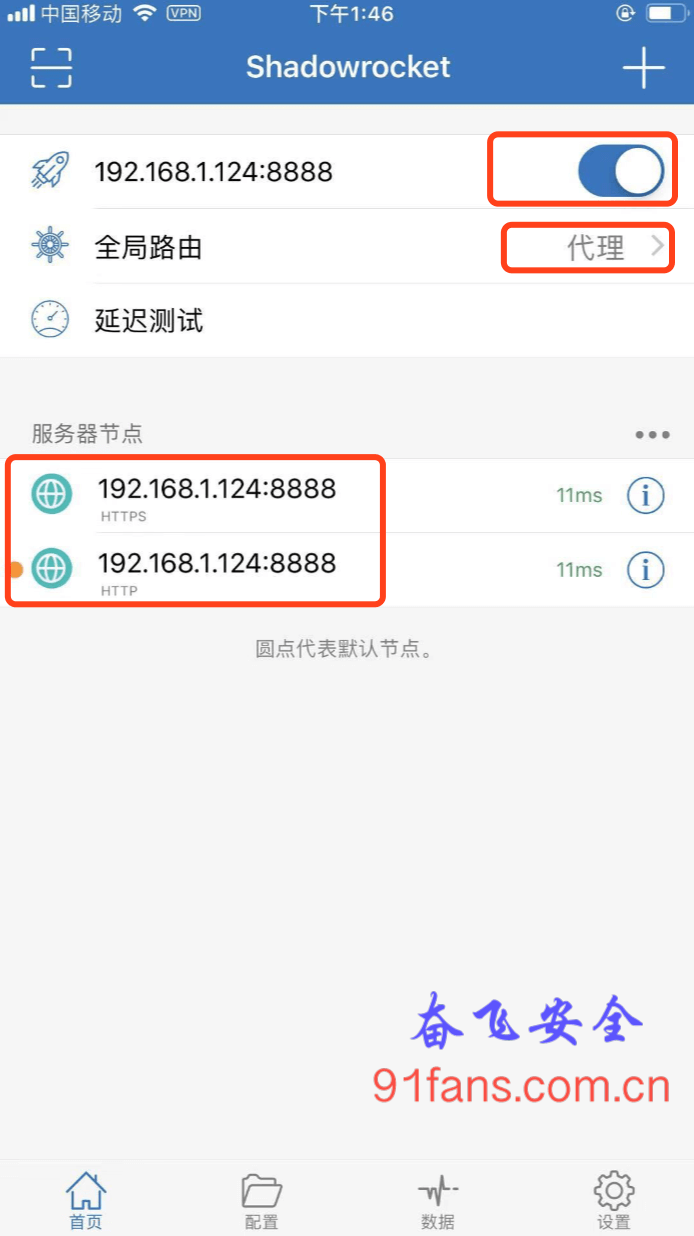Select the HTTPS server node
694x1236 pixels.
click(217, 496)
